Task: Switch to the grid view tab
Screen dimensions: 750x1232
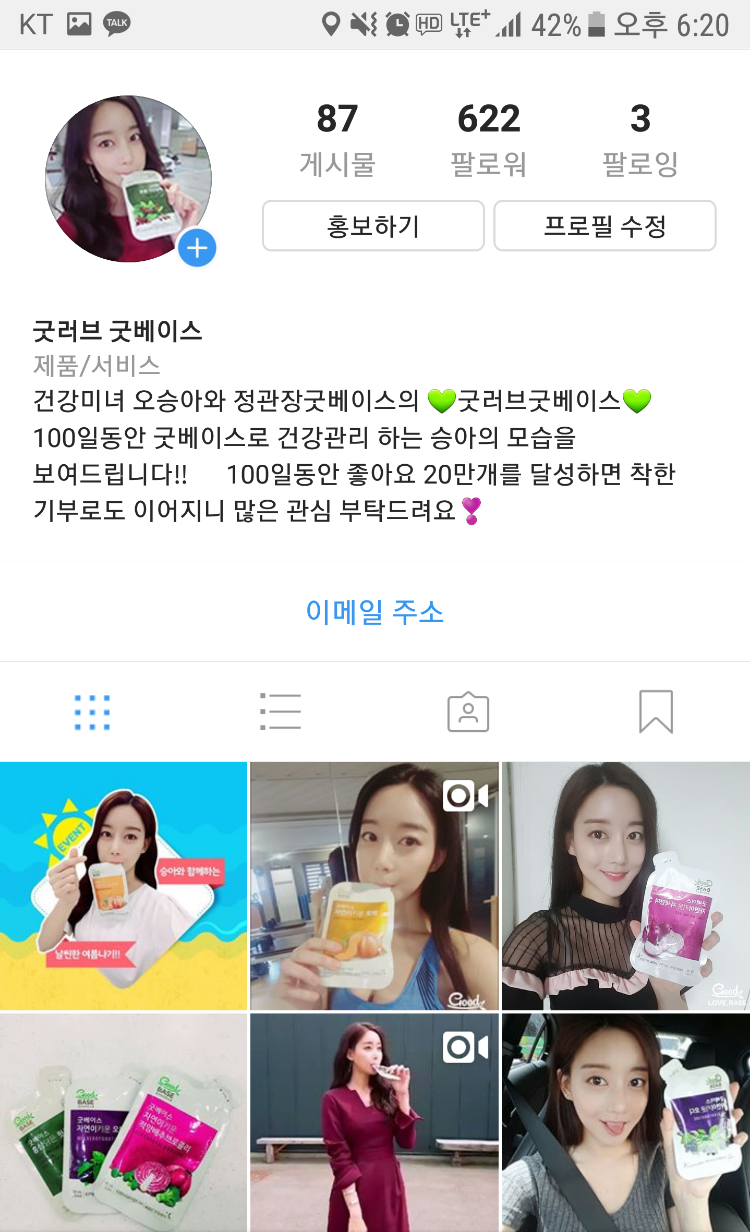Action: [92, 712]
